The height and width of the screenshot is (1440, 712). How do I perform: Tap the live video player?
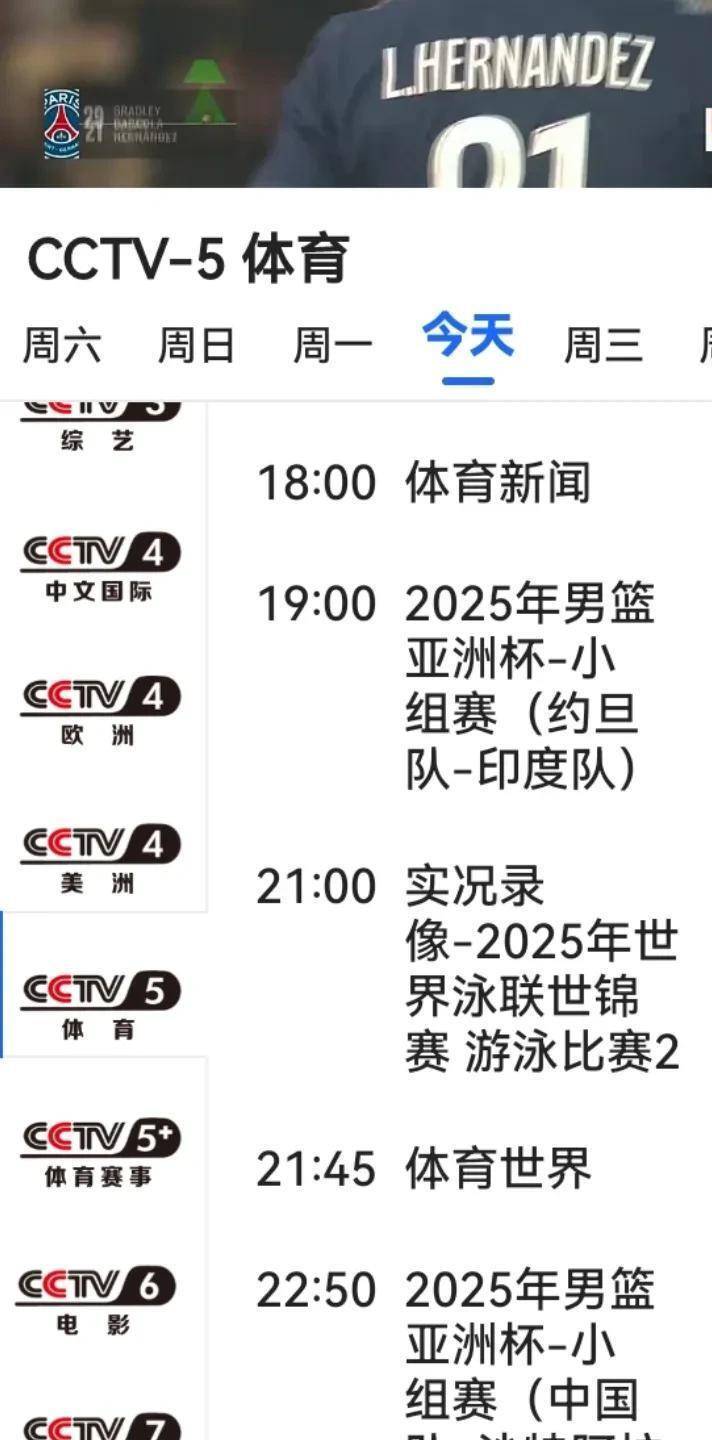point(356,94)
